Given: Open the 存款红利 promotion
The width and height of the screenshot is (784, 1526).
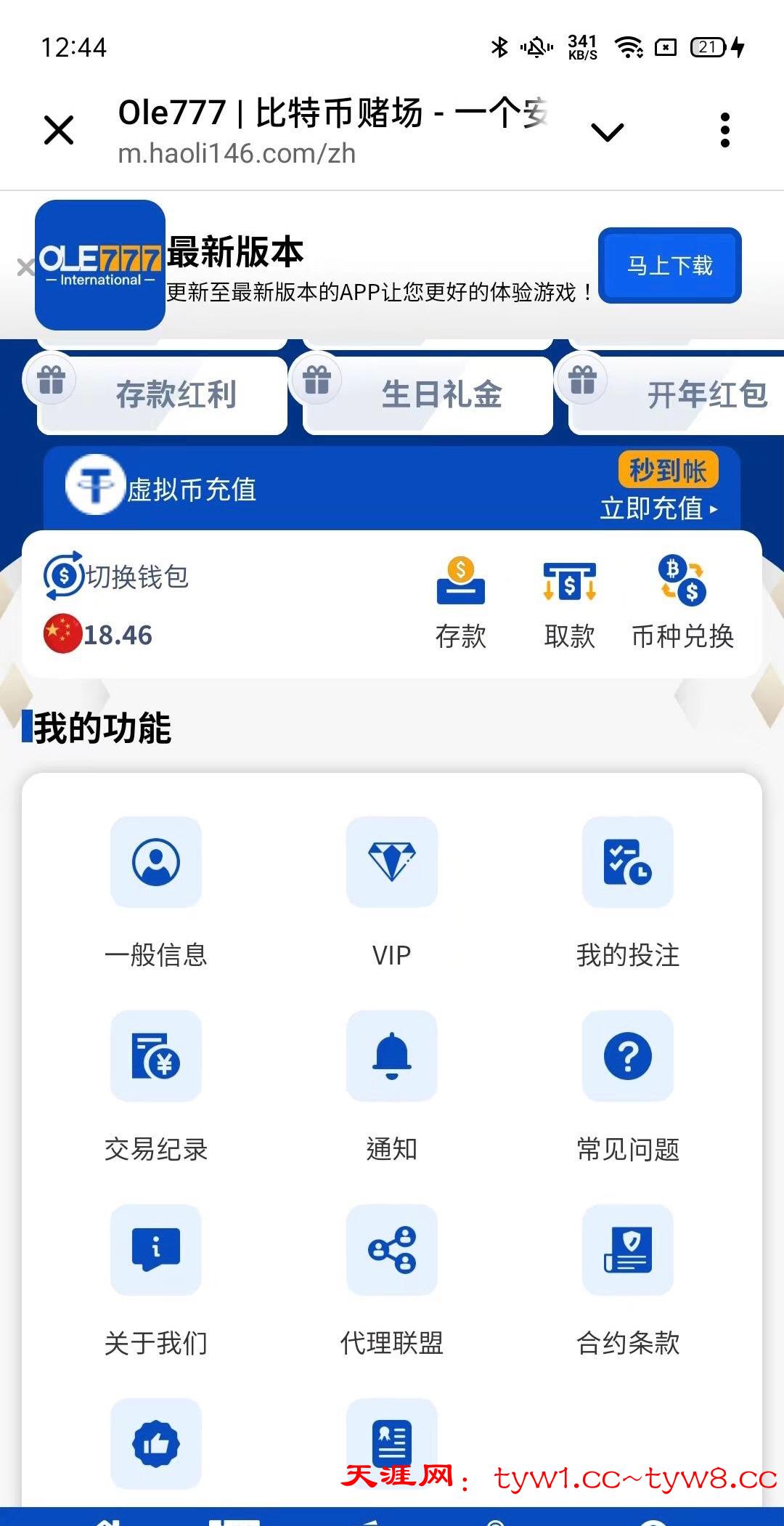Looking at the screenshot, I should click(162, 394).
